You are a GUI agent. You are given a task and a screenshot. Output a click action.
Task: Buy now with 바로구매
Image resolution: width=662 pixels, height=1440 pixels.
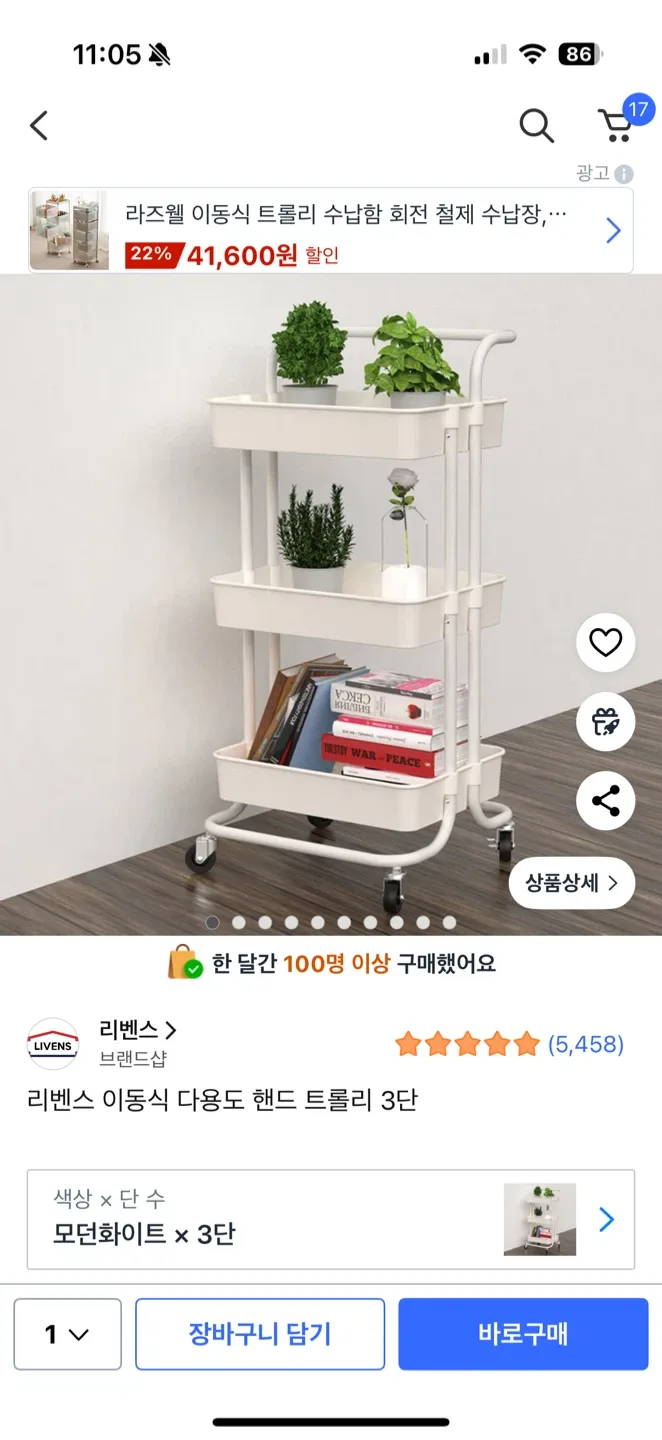[523, 1334]
